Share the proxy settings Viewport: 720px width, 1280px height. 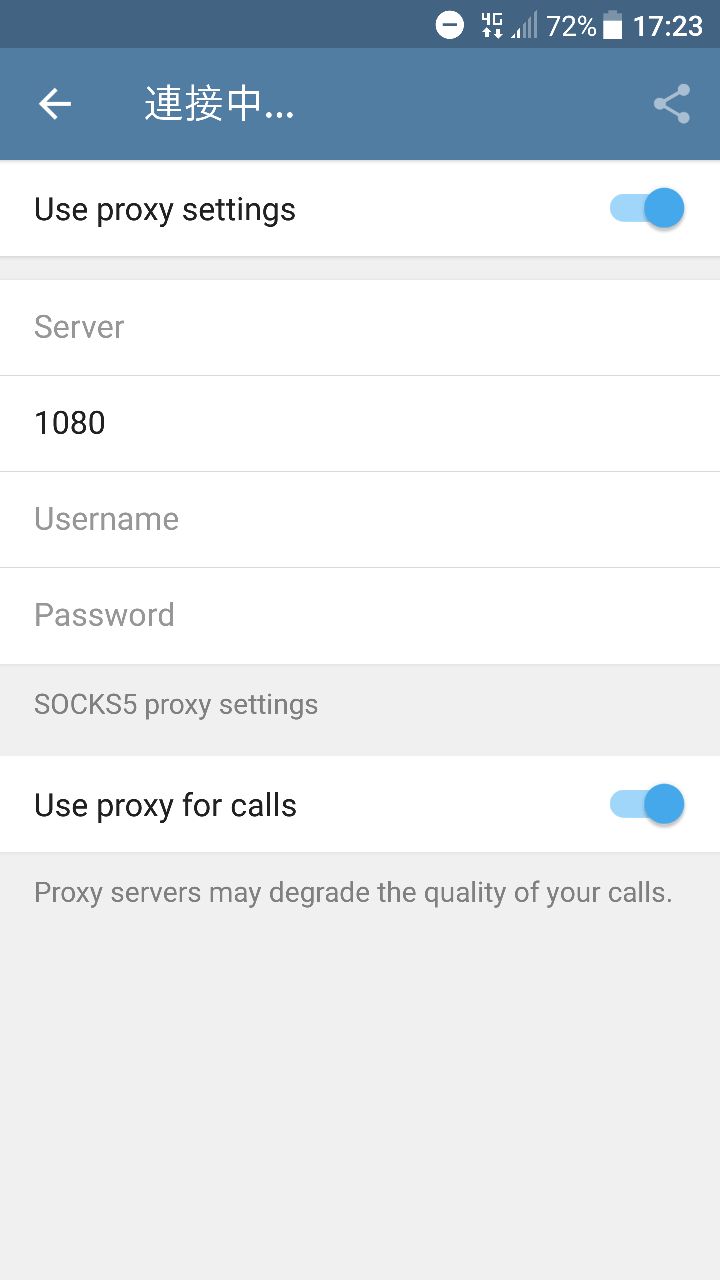[671, 104]
